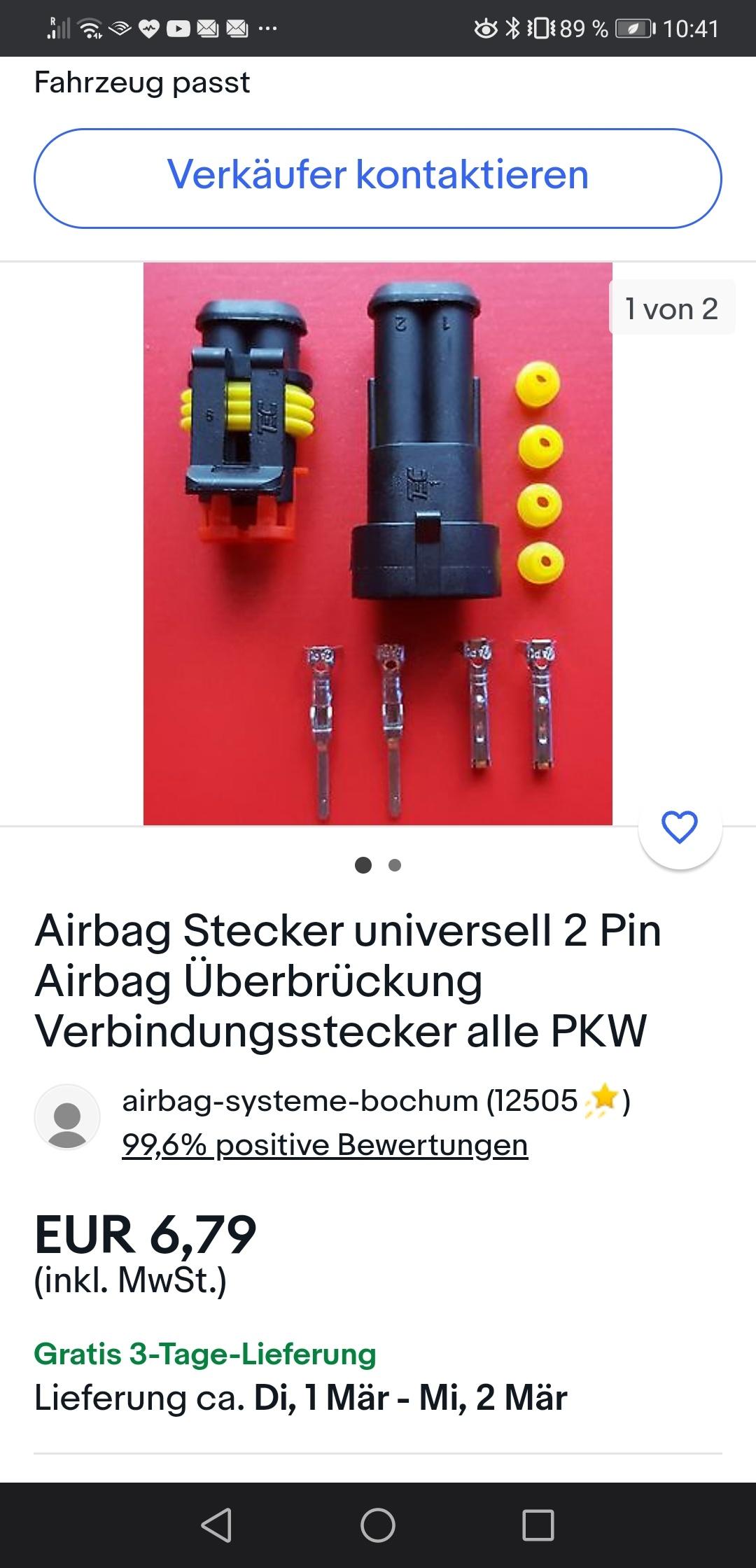Open the airbag connector product image
The image size is (756, 1568).
pyautogui.click(x=378, y=544)
